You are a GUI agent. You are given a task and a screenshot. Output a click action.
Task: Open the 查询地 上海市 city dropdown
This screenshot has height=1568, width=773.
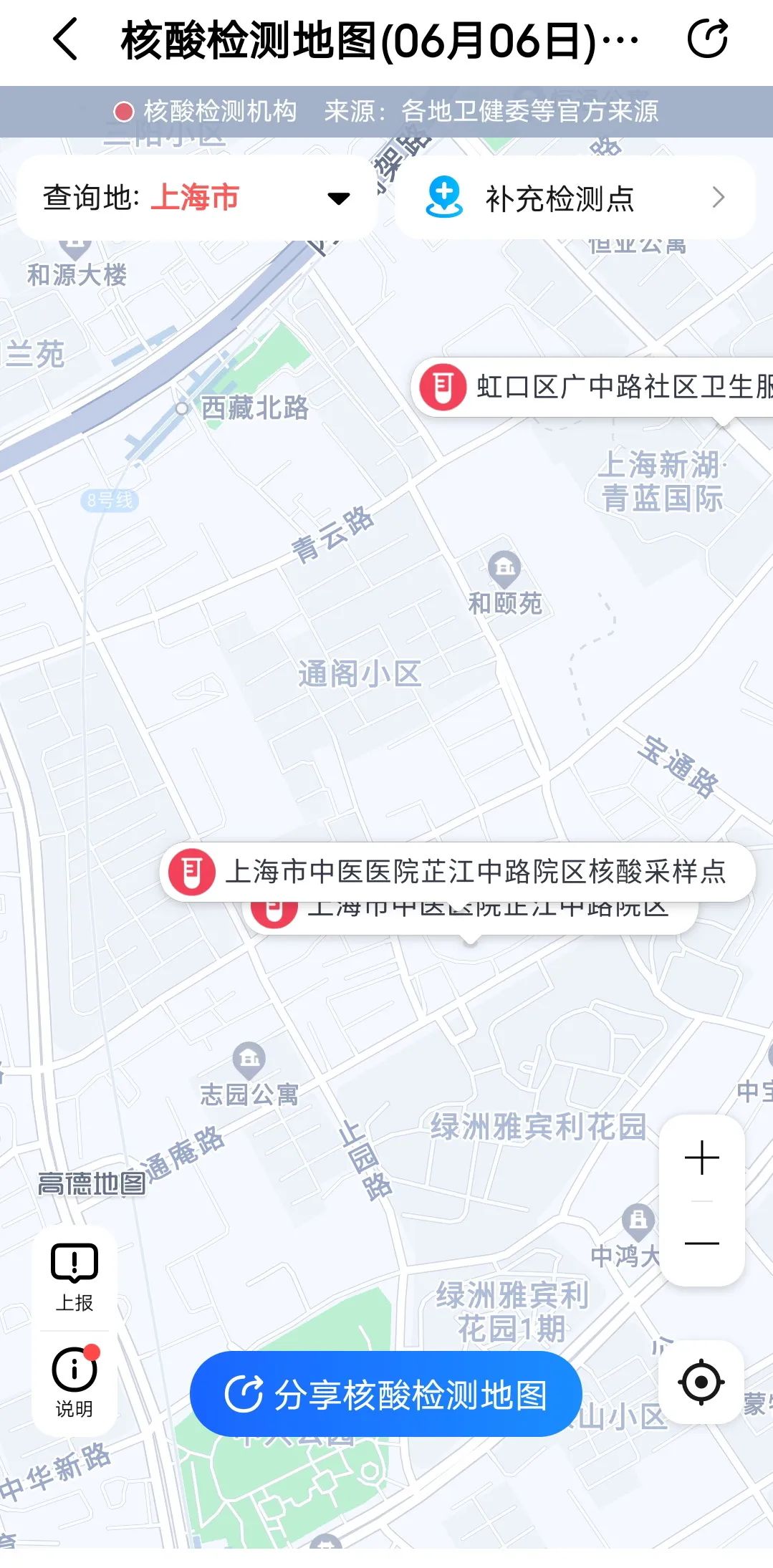click(196, 198)
